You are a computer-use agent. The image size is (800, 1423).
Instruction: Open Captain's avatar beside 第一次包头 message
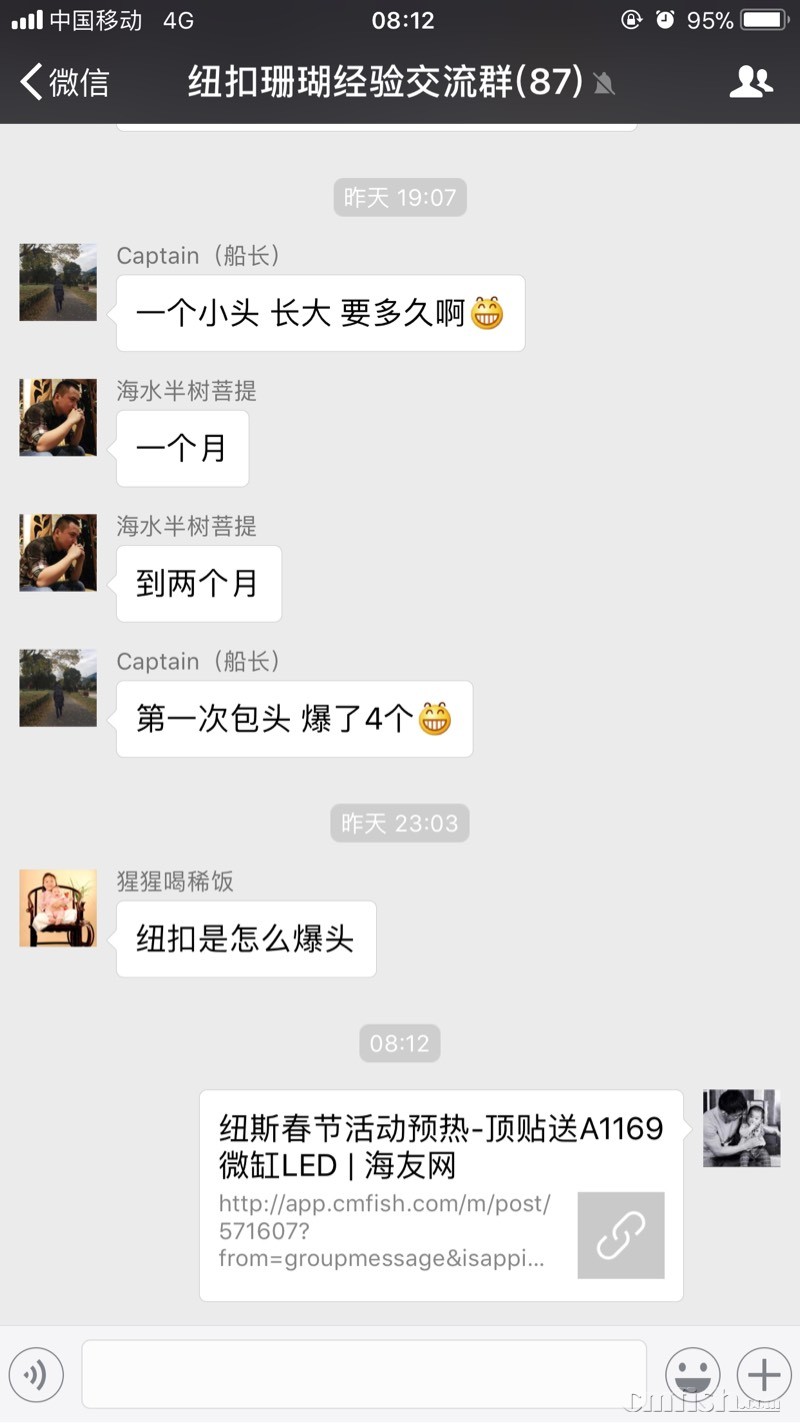tap(58, 688)
